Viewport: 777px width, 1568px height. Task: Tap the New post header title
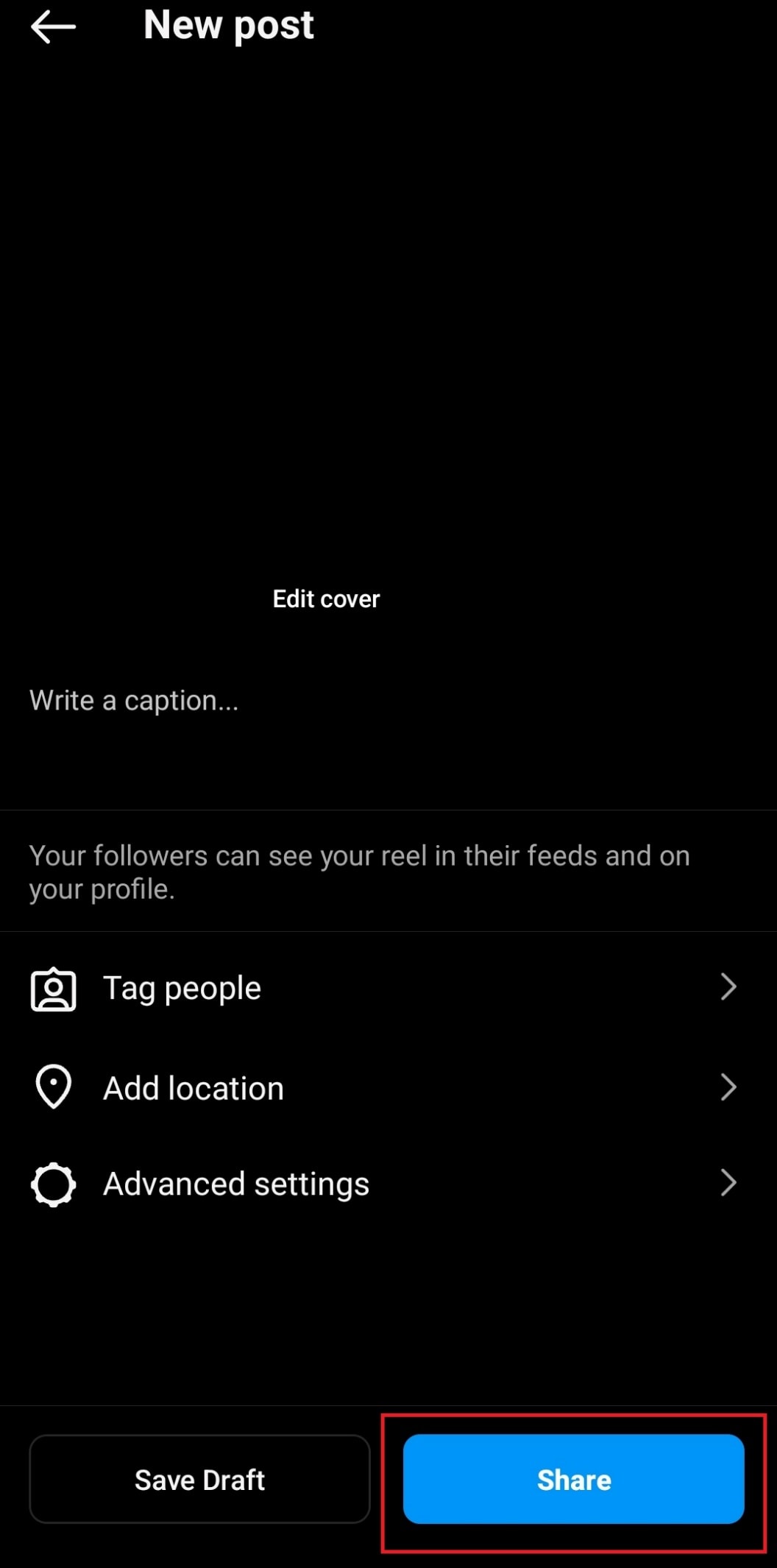pos(228,27)
